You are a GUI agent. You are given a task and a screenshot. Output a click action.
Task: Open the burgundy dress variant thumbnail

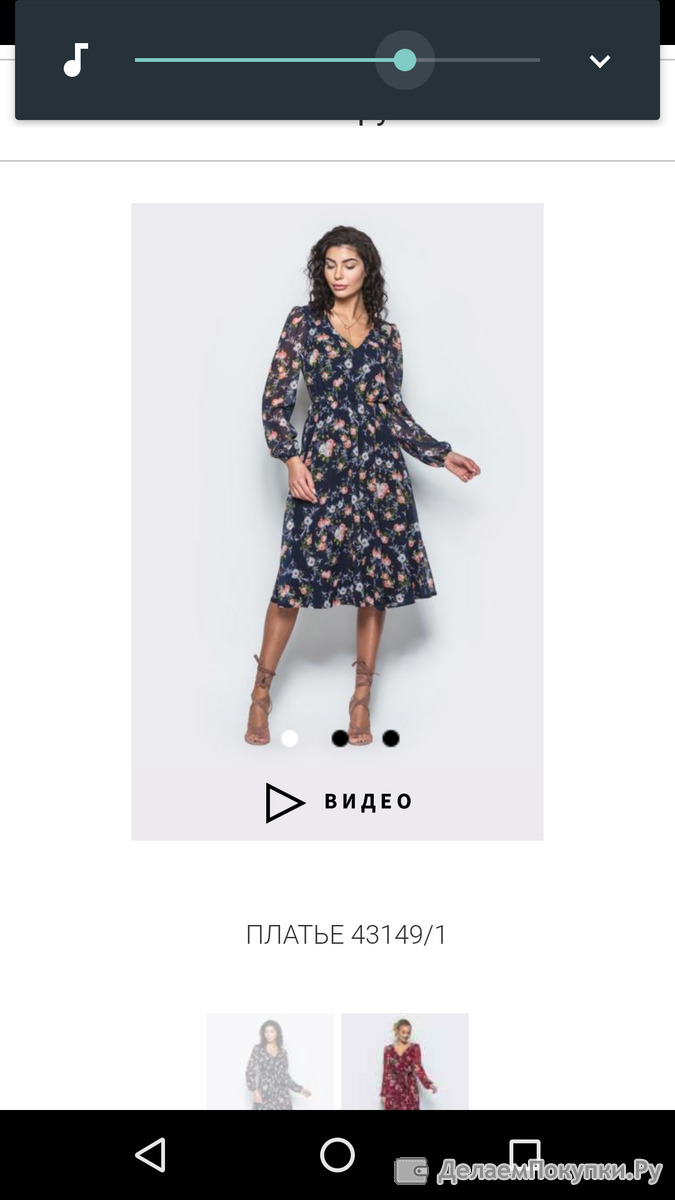point(405,1061)
